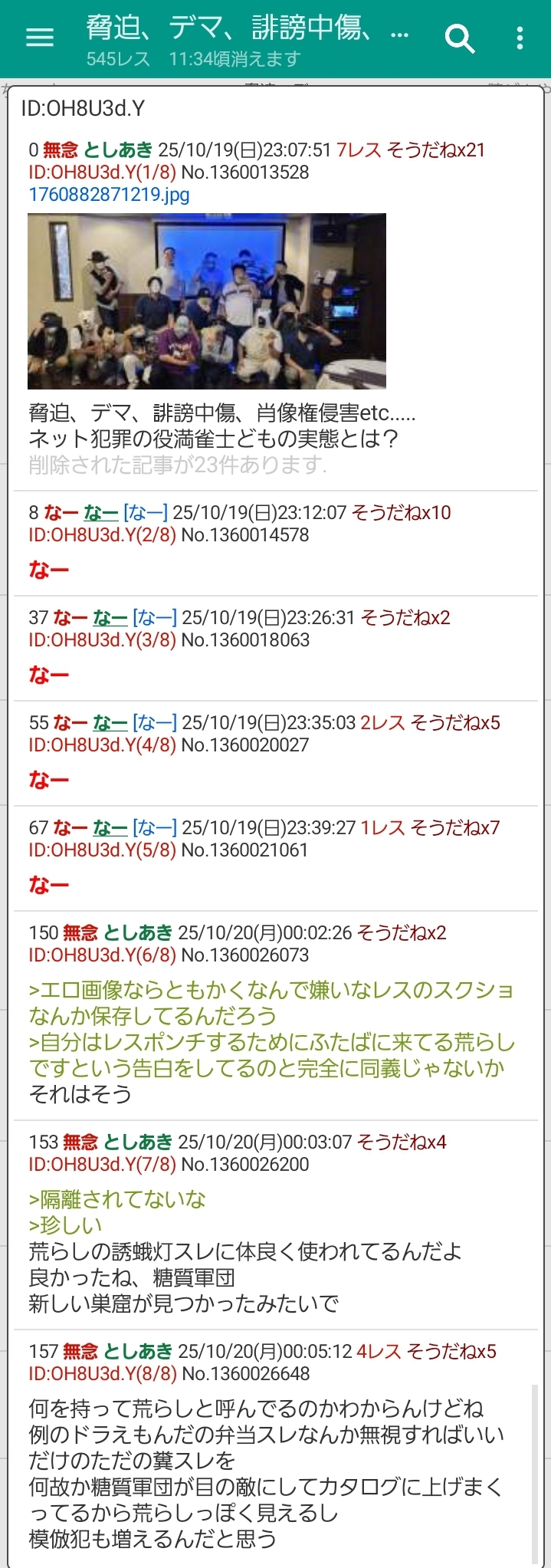Open quoted text >隔離されてないな
551x1568 pixels.
coord(117,1199)
